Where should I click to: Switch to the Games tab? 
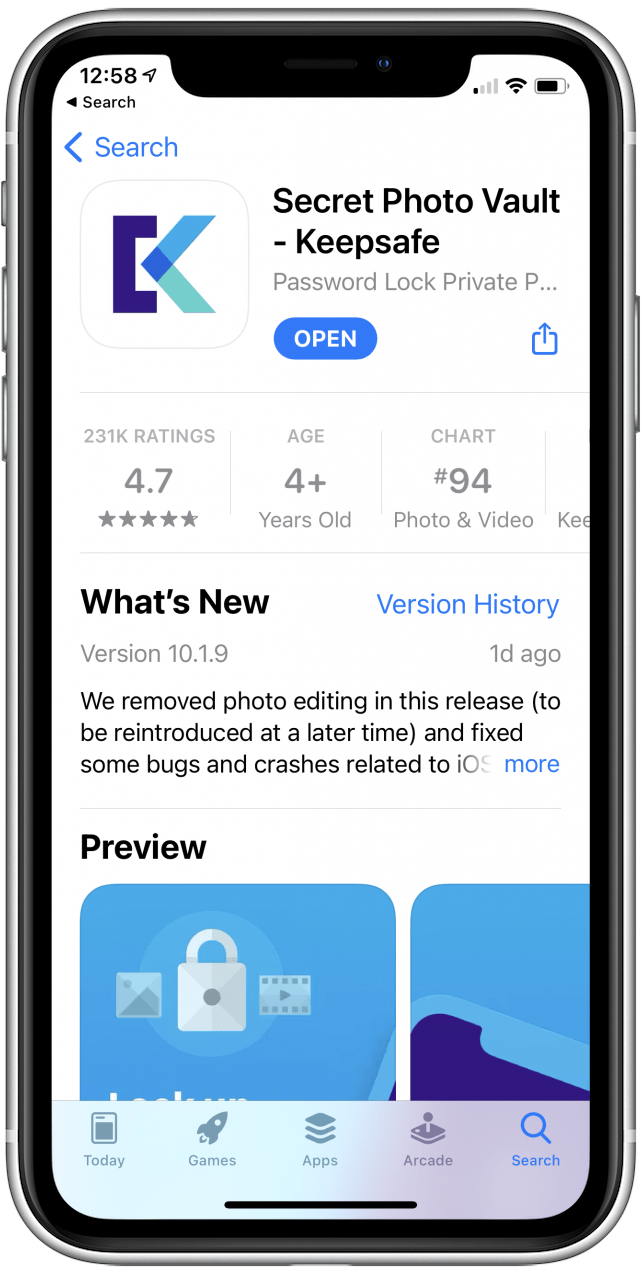[x=212, y=1139]
